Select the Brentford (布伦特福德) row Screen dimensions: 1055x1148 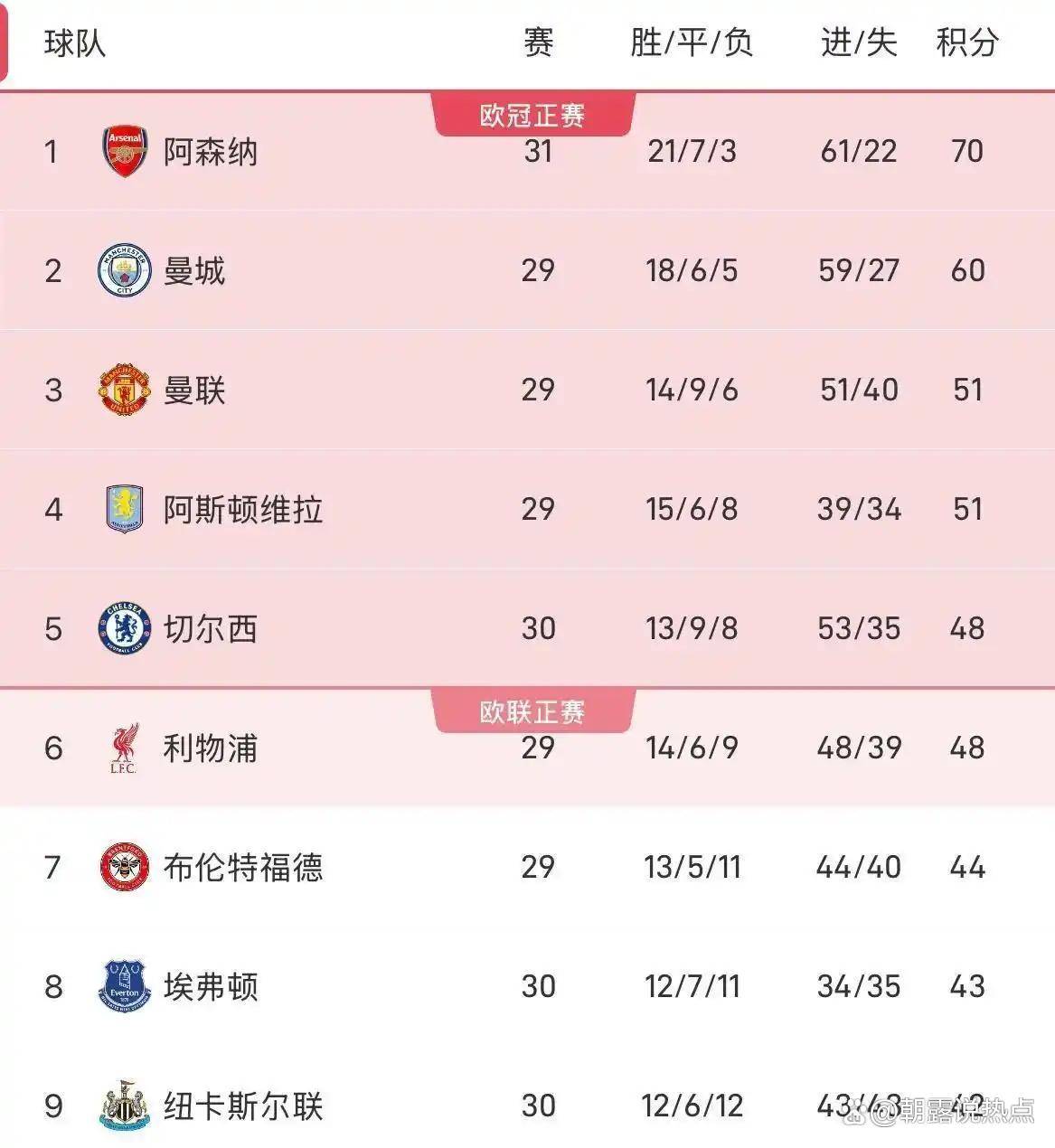point(242,867)
